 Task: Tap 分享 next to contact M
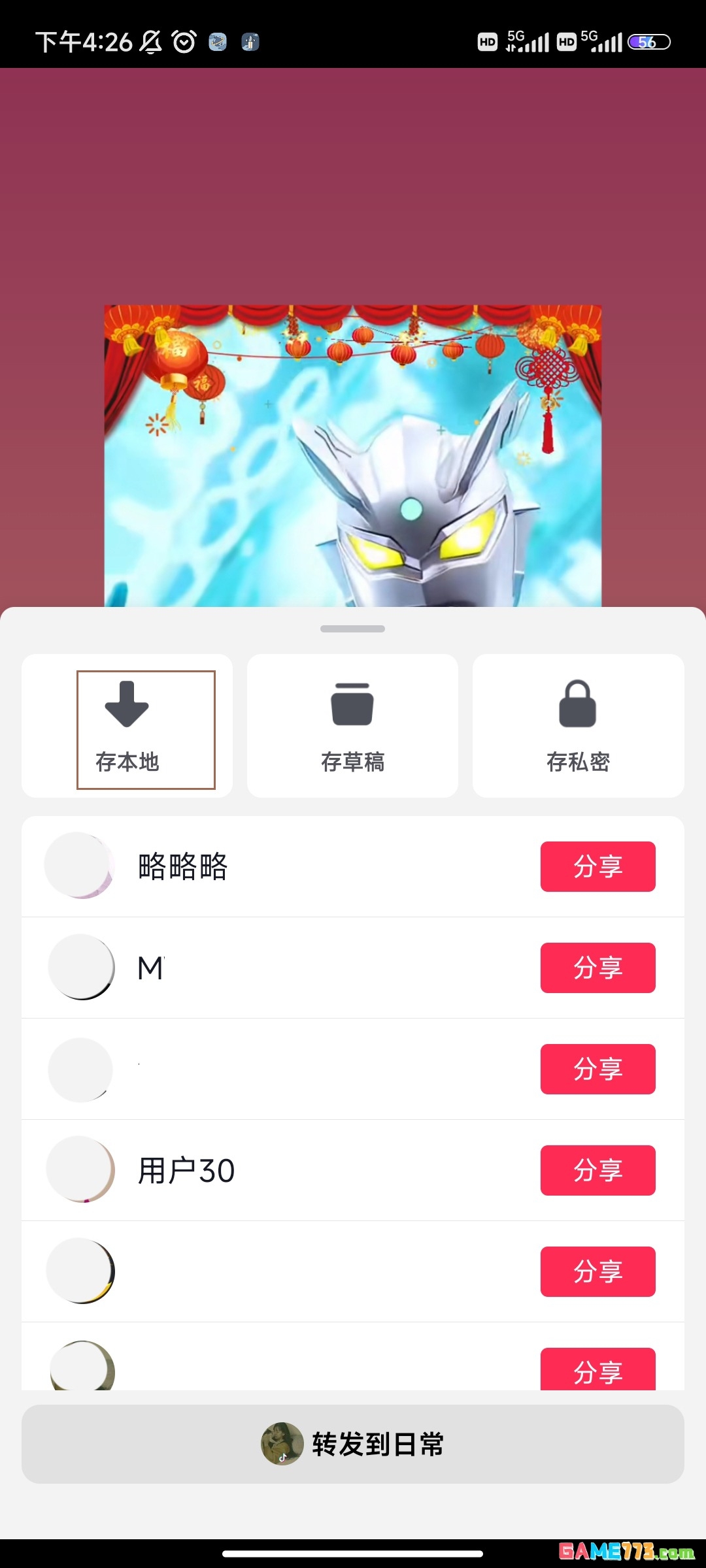pyautogui.click(x=597, y=968)
